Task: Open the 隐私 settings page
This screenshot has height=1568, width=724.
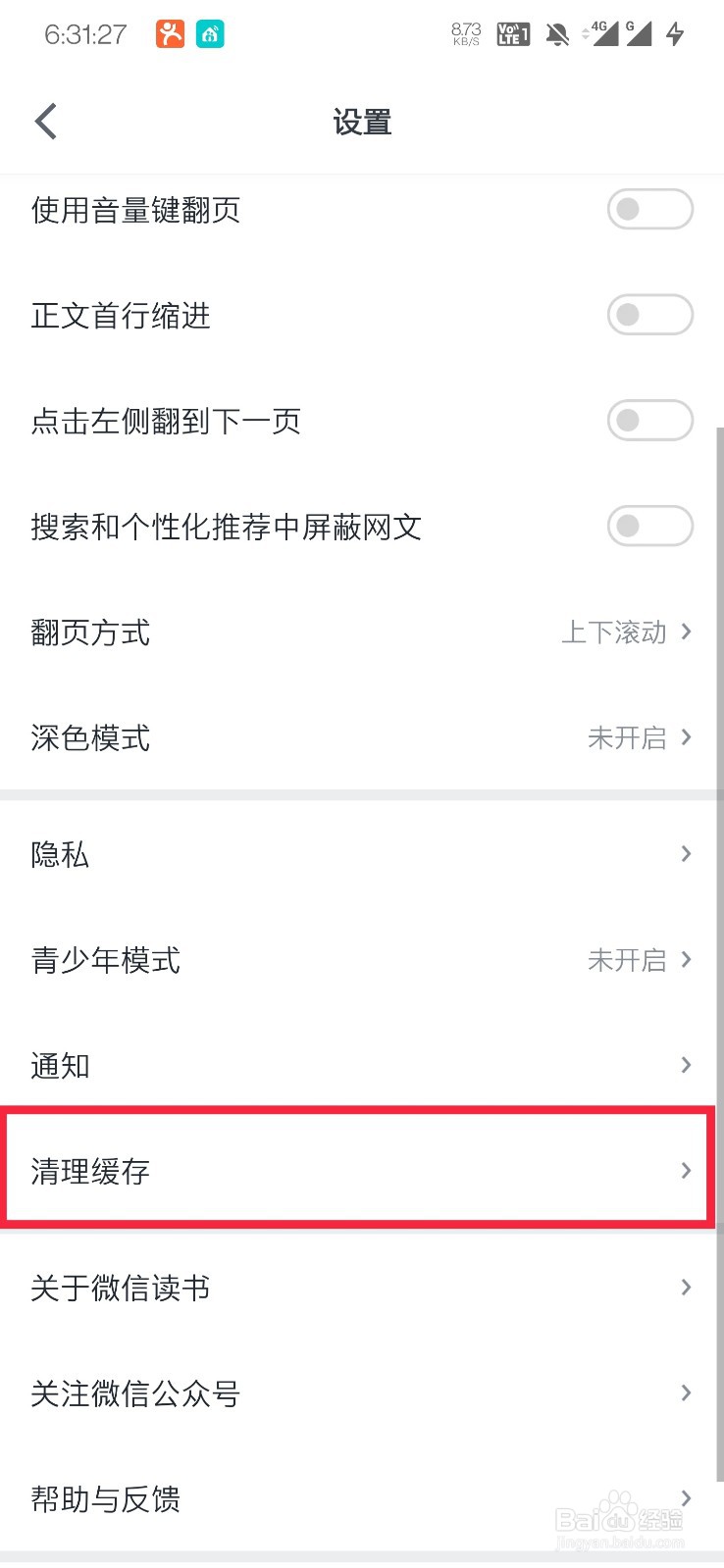Action: tap(362, 854)
